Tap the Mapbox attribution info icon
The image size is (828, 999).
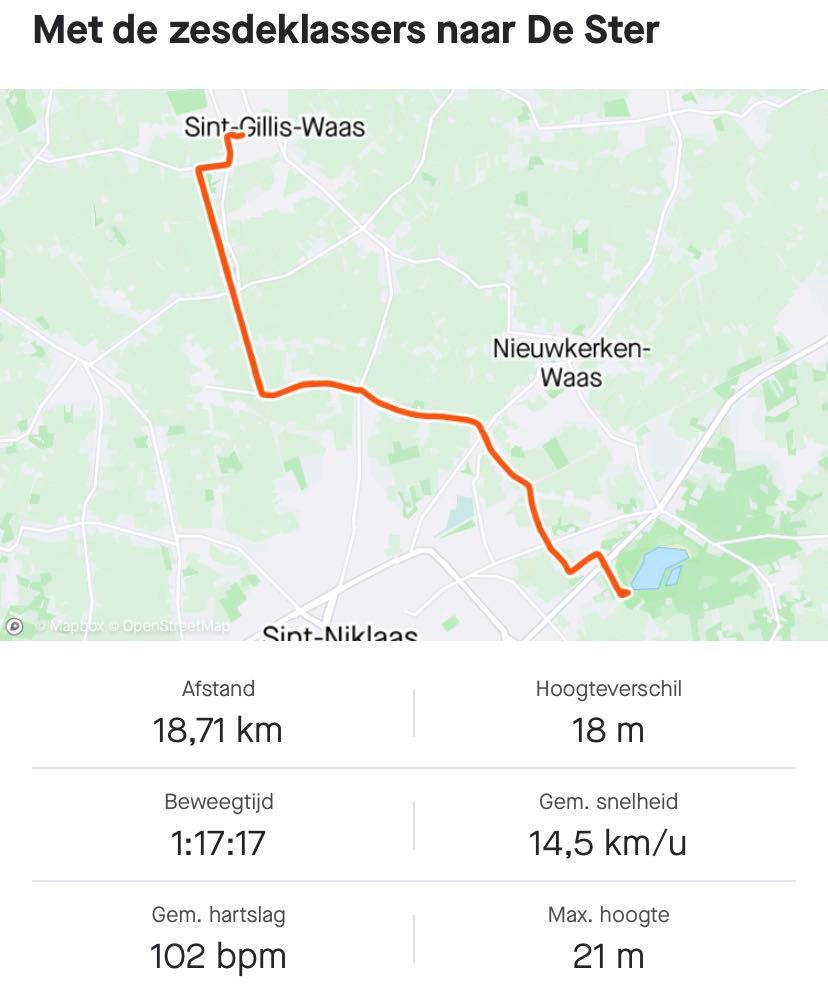pyautogui.click(x=15, y=626)
